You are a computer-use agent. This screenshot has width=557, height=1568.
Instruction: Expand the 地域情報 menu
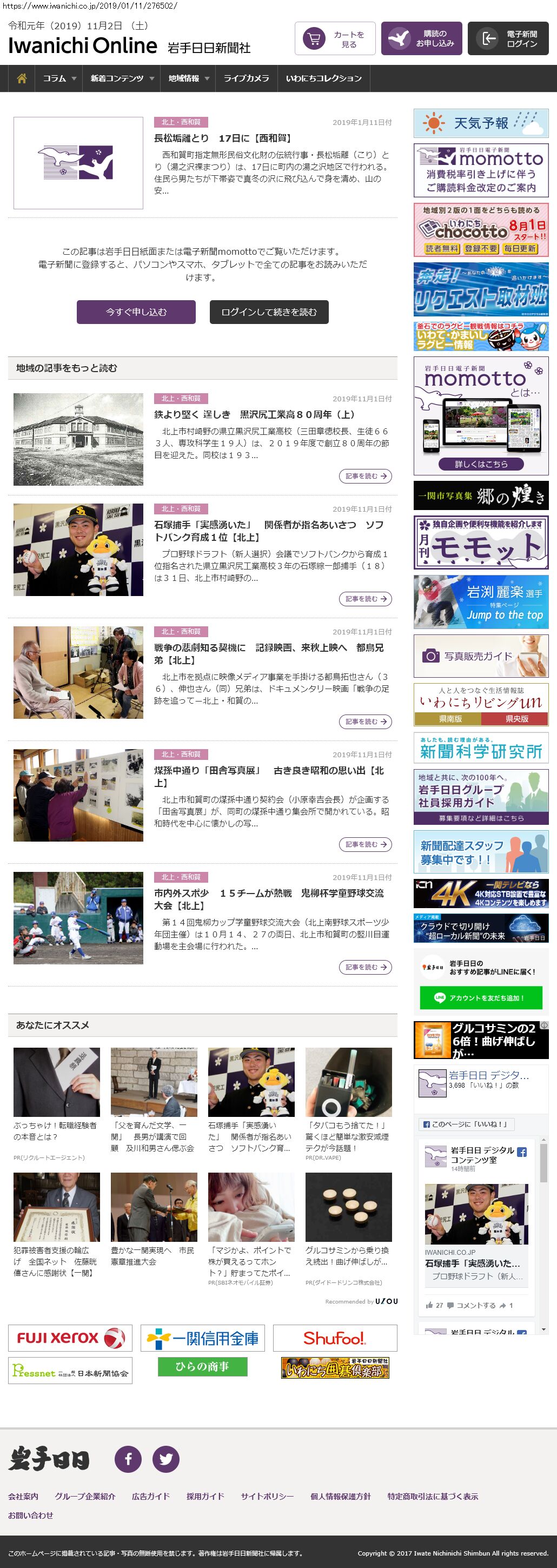pos(188,78)
